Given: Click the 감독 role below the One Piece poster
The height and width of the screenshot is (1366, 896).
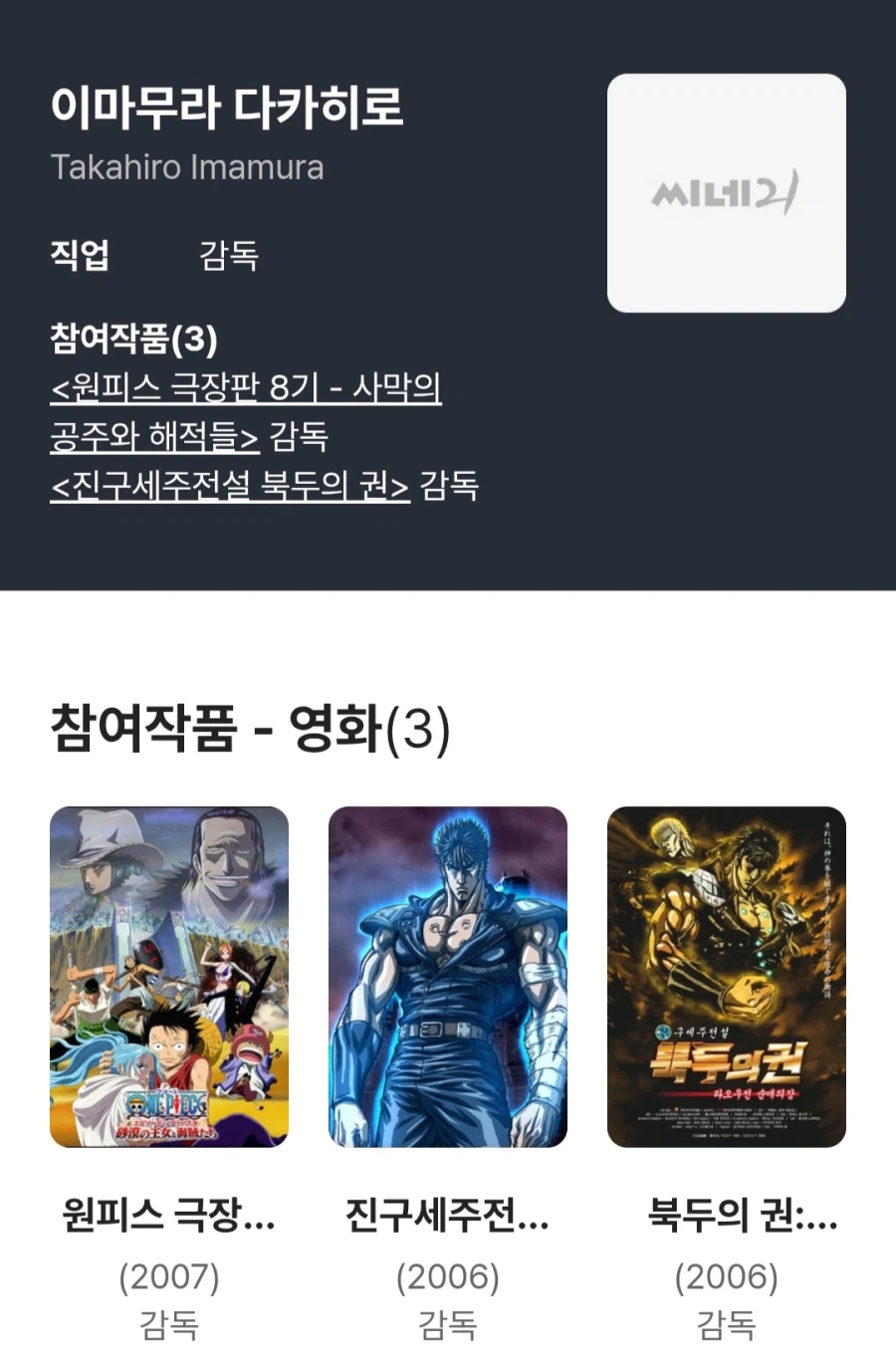Looking at the screenshot, I should pyautogui.click(x=171, y=1324).
